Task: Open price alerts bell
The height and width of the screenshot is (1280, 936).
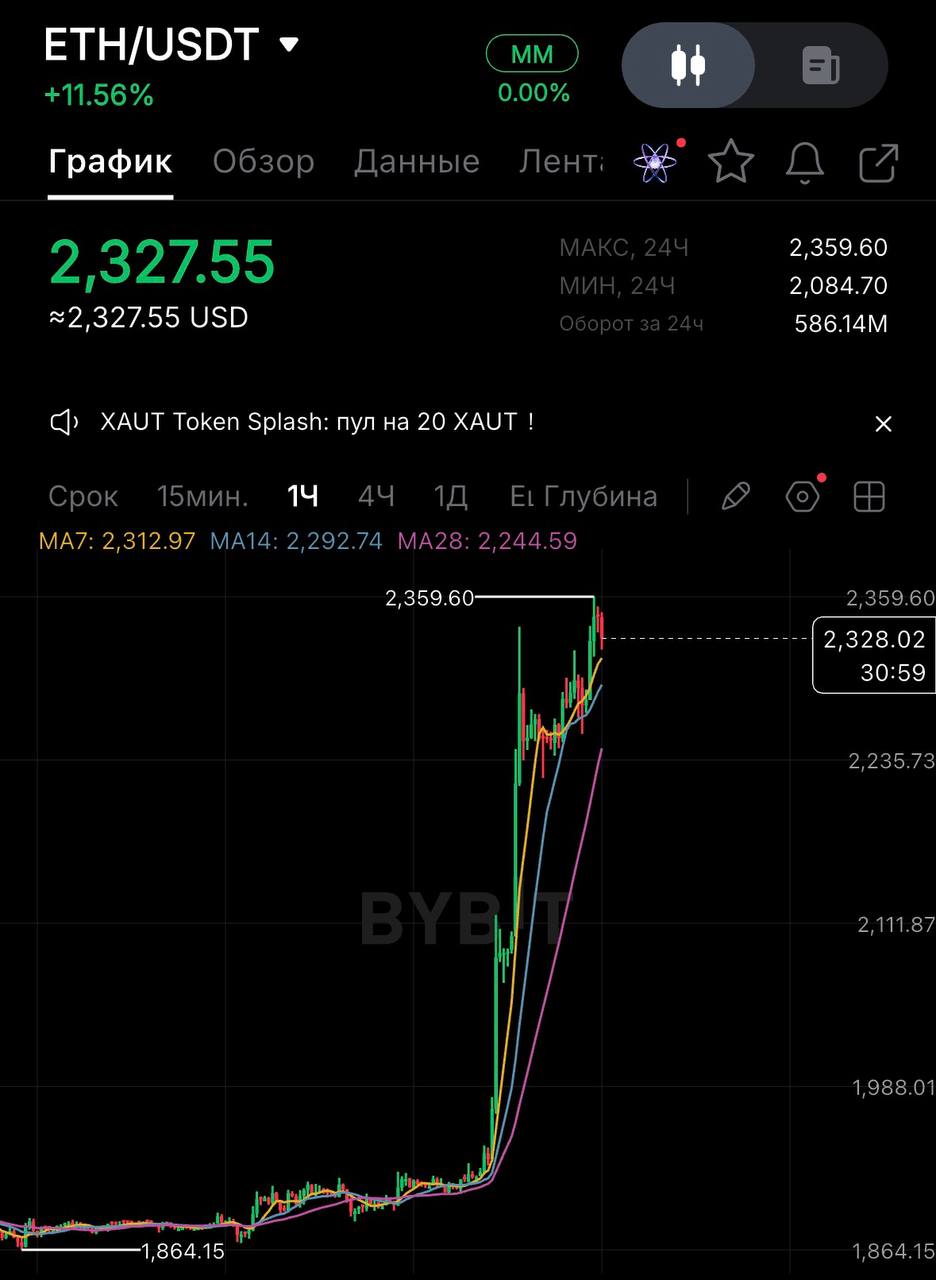Action: (x=805, y=162)
